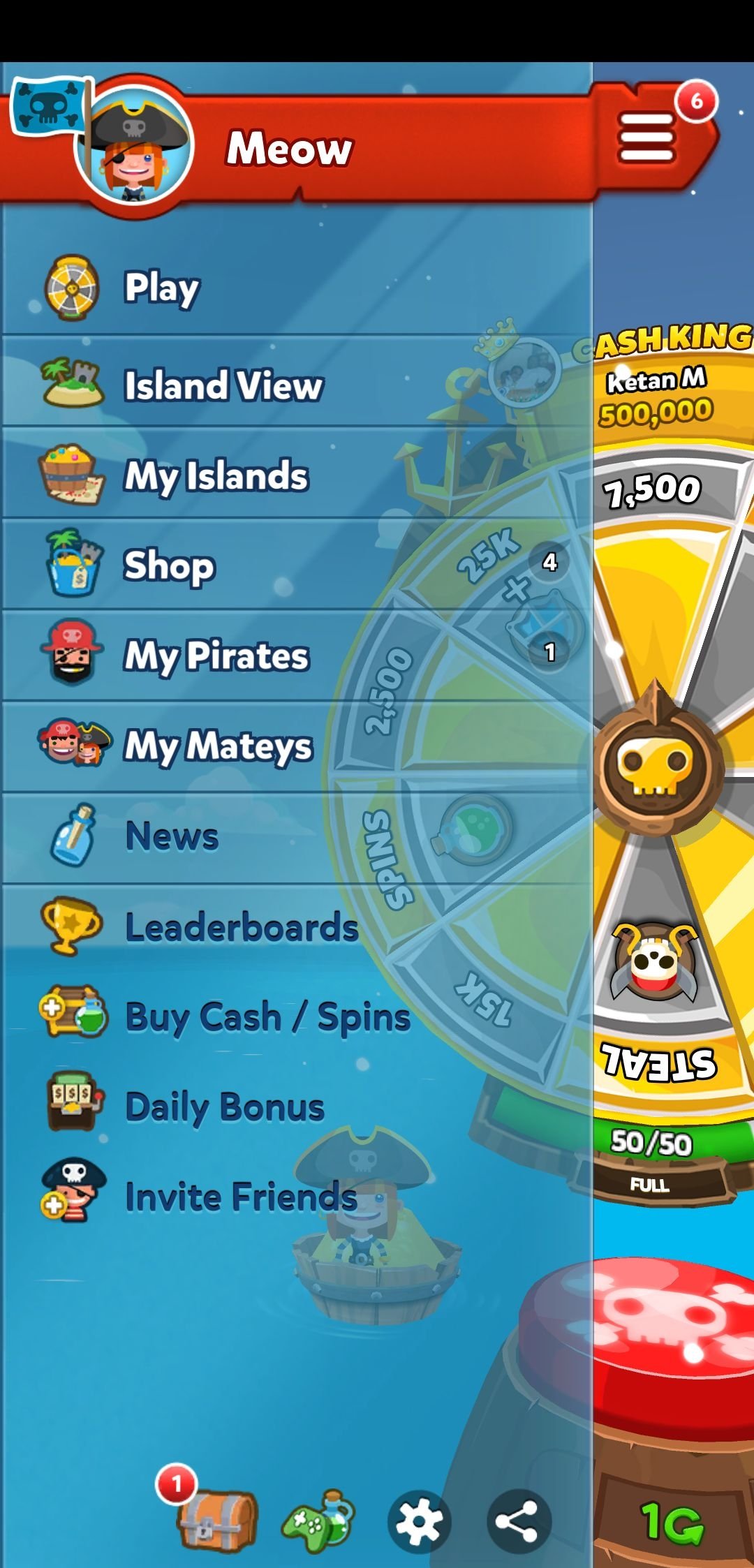The height and width of the screenshot is (1568, 754).
Task: Go to Island View
Action: point(297,383)
